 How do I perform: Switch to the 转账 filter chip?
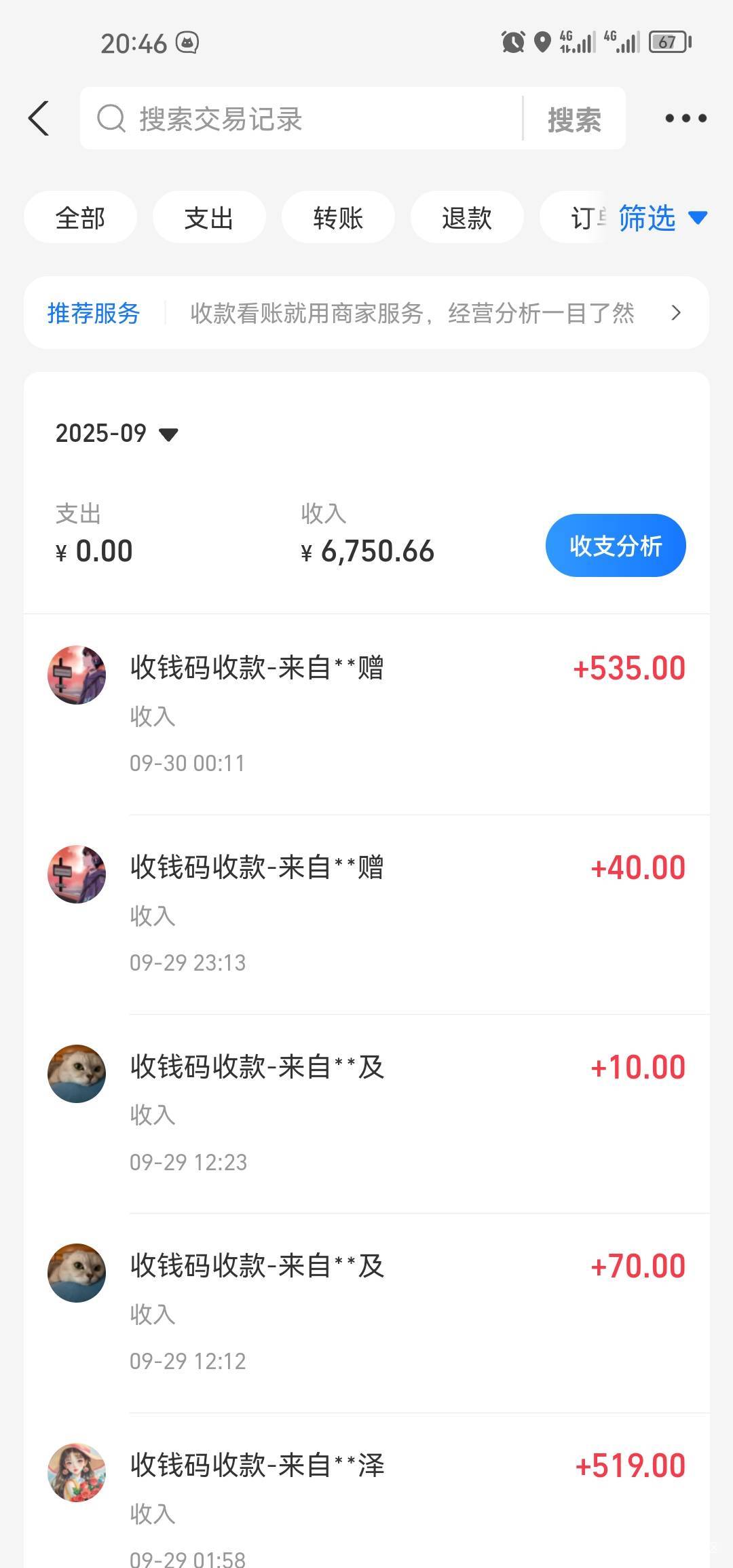pos(338,218)
